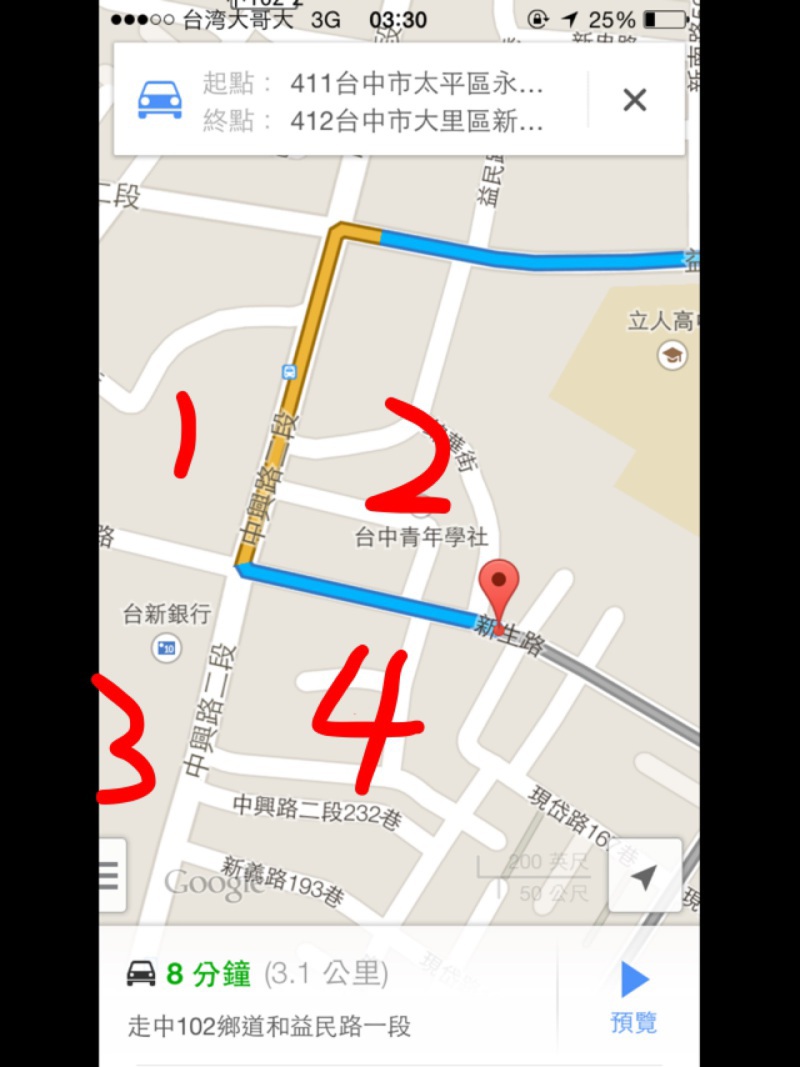Viewport: 800px width, 1067px height.
Task: Tap the 立人高中 school marker
Action: [671, 354]
